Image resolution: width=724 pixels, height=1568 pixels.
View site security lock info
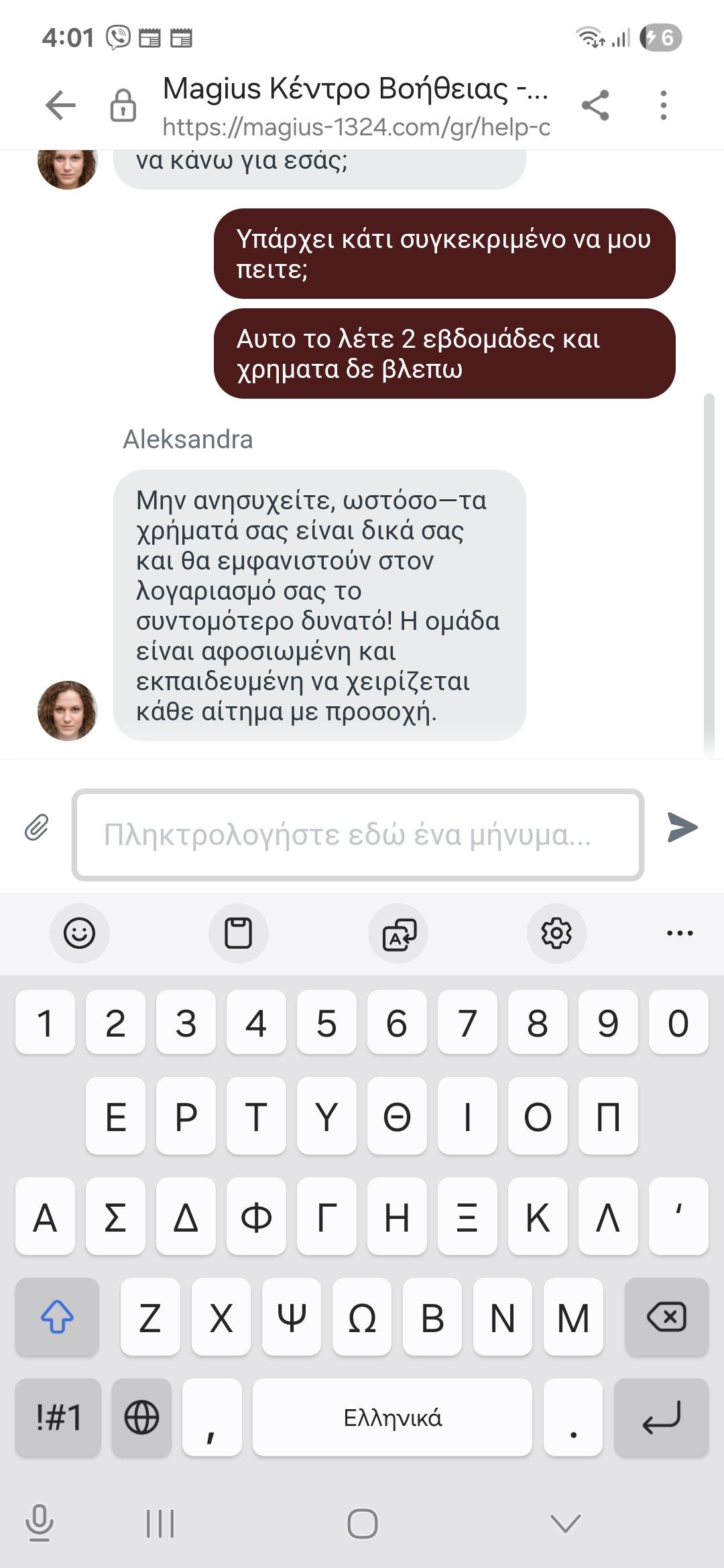click(x=123, y=105)
